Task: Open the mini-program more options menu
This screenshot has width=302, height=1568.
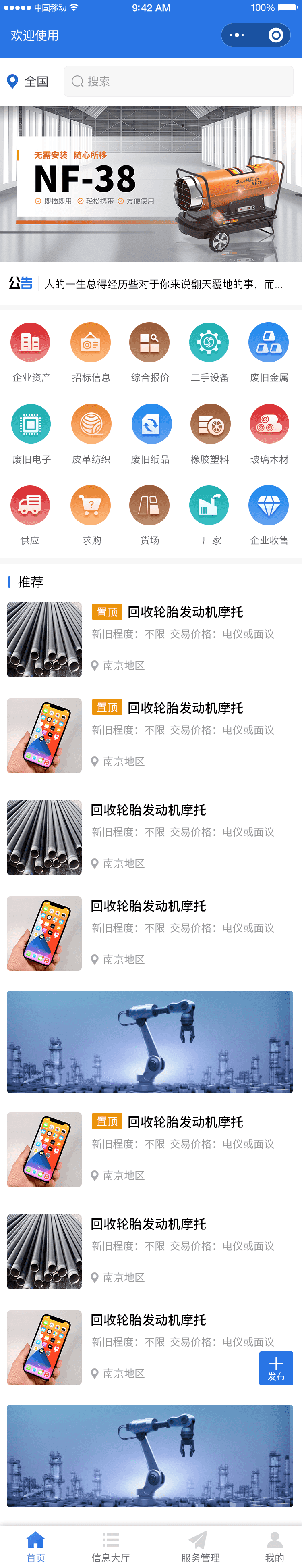Action: point(237,35)
